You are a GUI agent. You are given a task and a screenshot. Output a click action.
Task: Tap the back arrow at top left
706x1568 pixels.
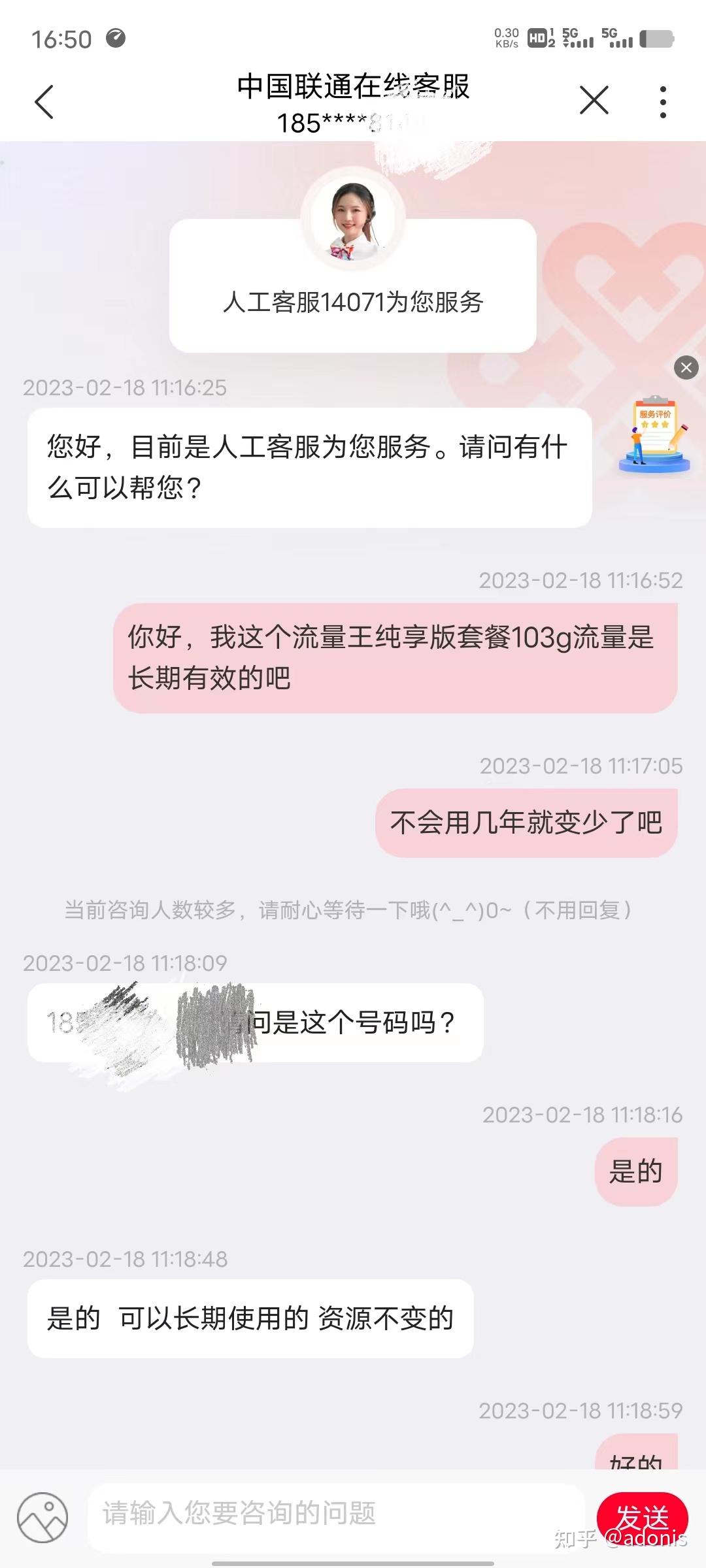[44, 103]
